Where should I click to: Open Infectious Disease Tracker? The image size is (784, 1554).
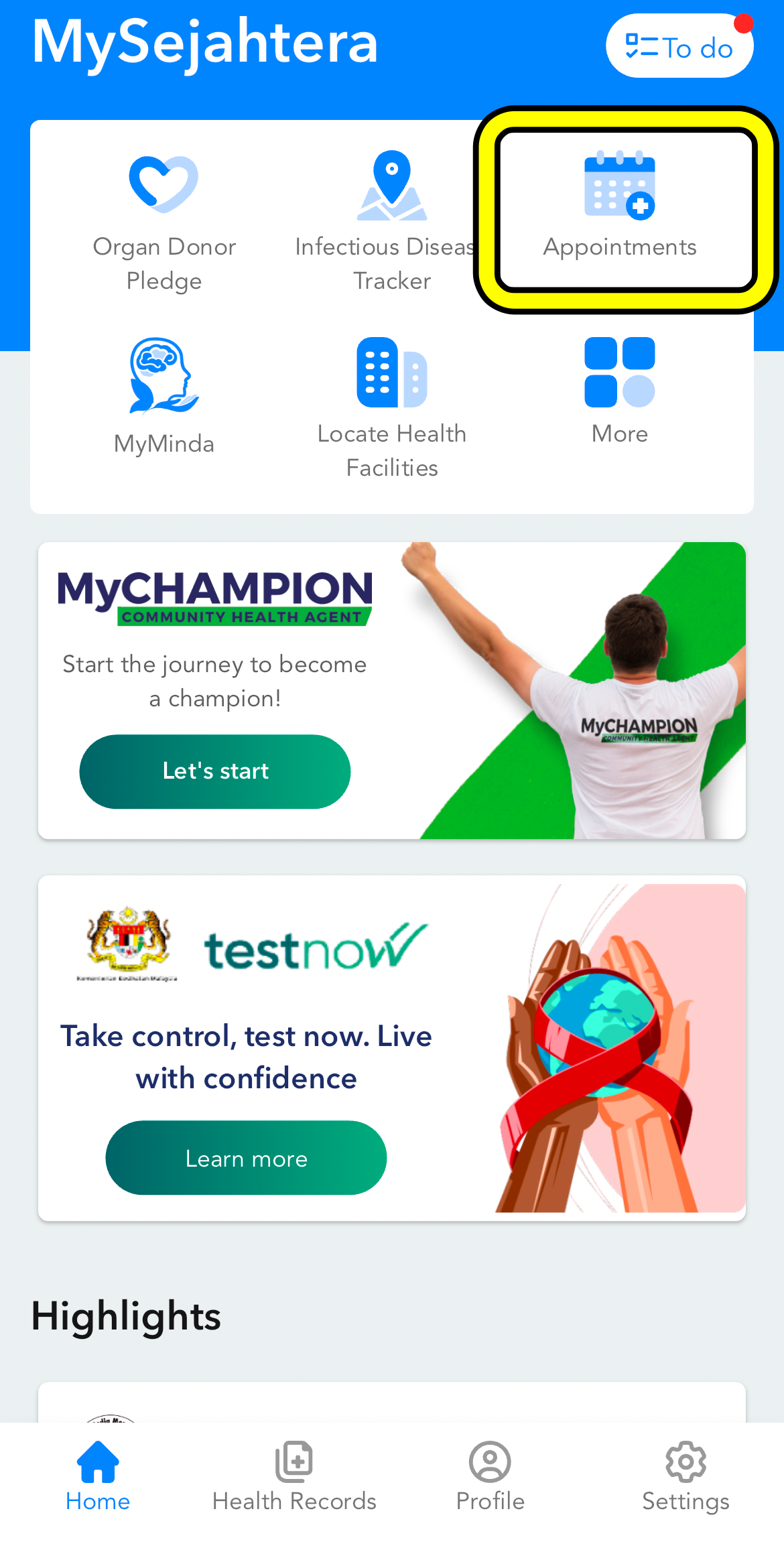(x=391, y=221)
